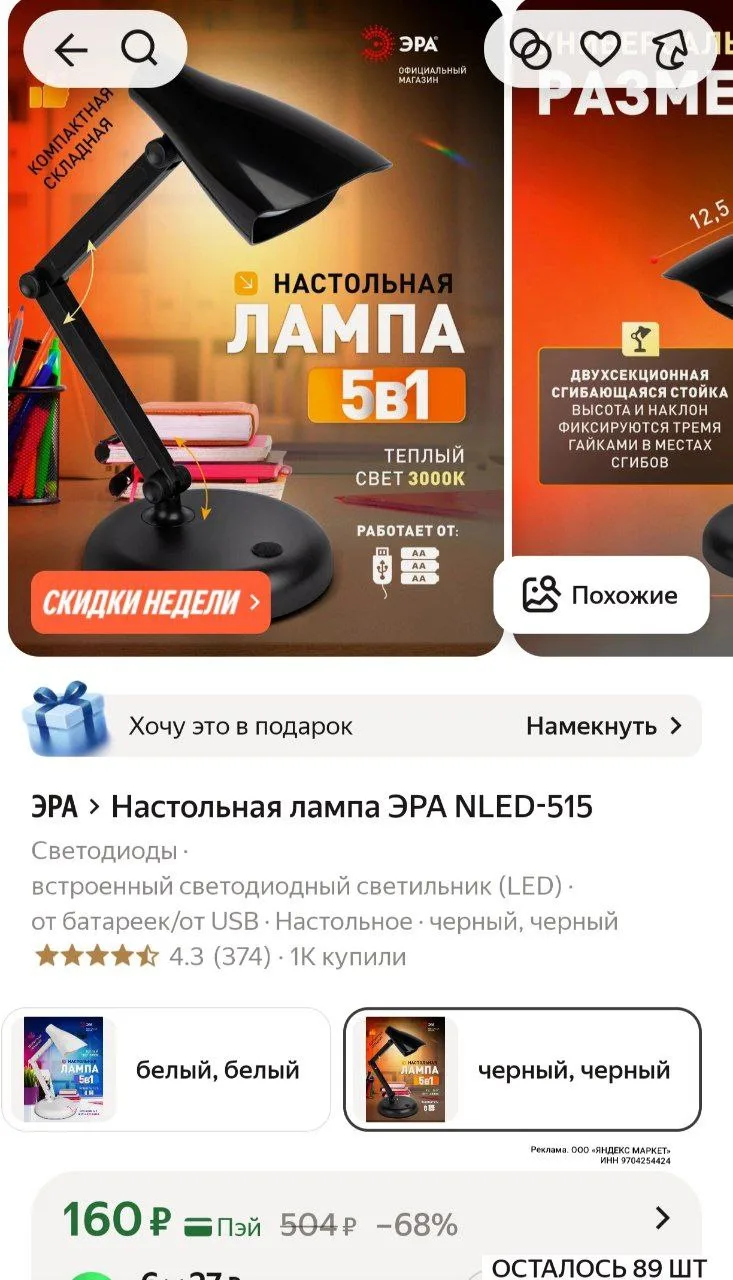Viewport: 733px width, 1280px height.
Task: Select the черный, черный color option
Action: 522,1070
